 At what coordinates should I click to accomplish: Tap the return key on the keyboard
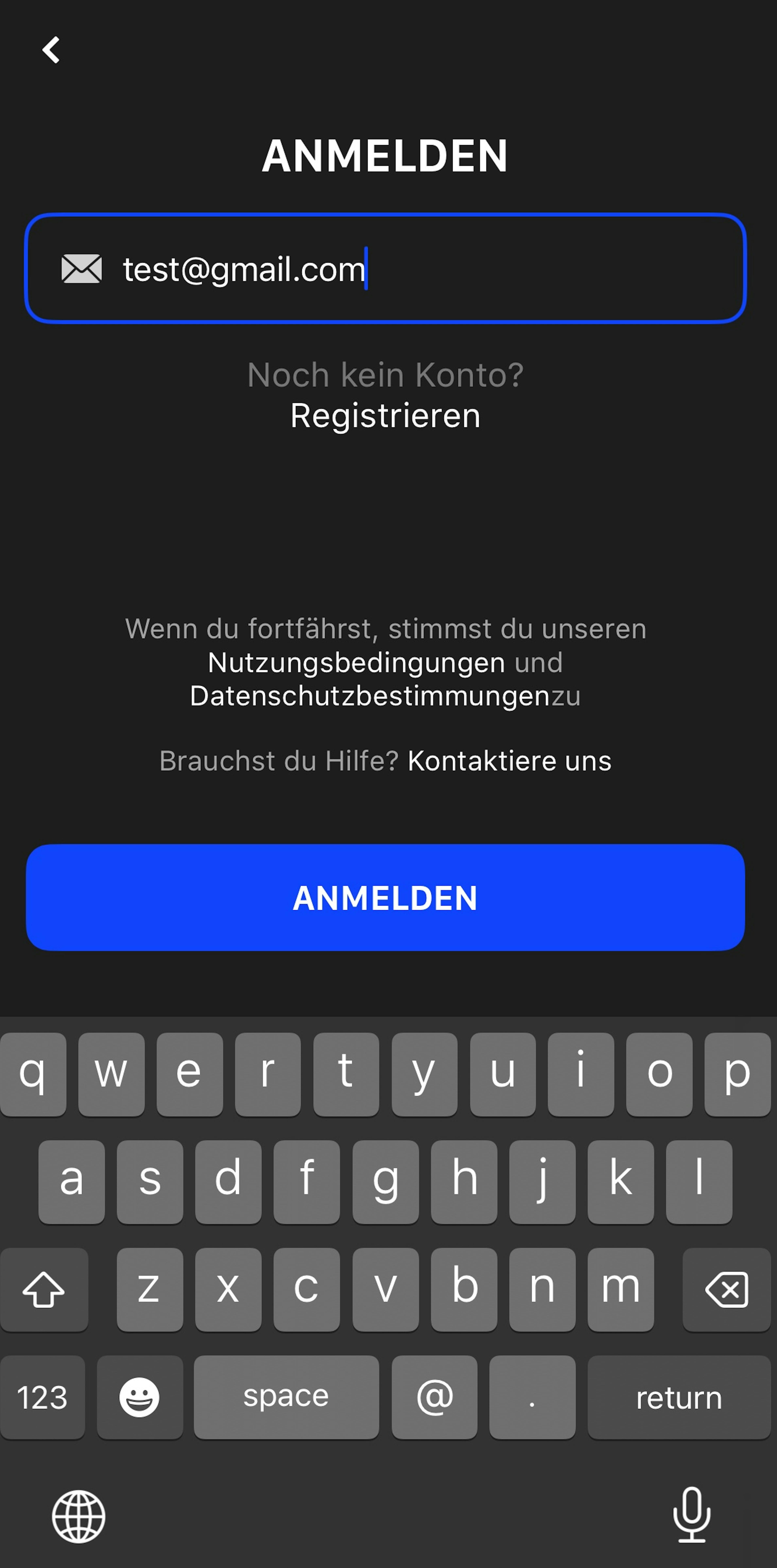(x=678, y=1398)
